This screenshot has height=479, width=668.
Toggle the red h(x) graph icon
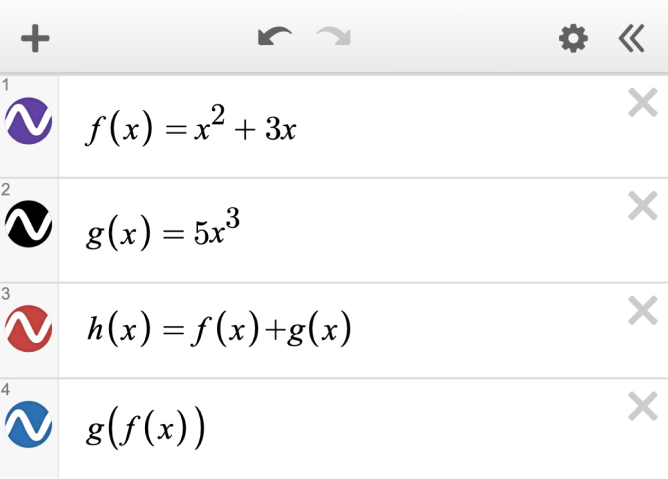click(29, 328)
